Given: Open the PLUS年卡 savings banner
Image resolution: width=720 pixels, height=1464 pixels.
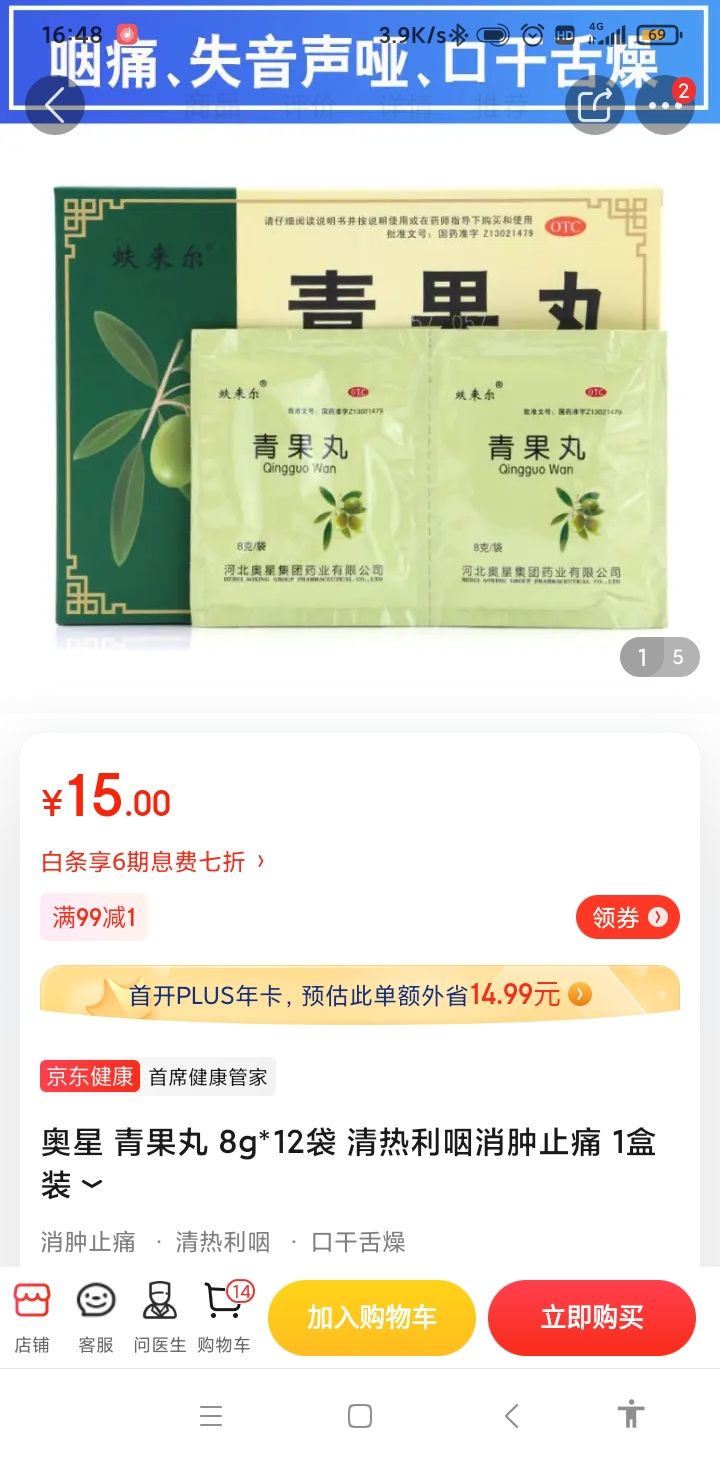Looking at the screenshot, I should click(360, 994).
